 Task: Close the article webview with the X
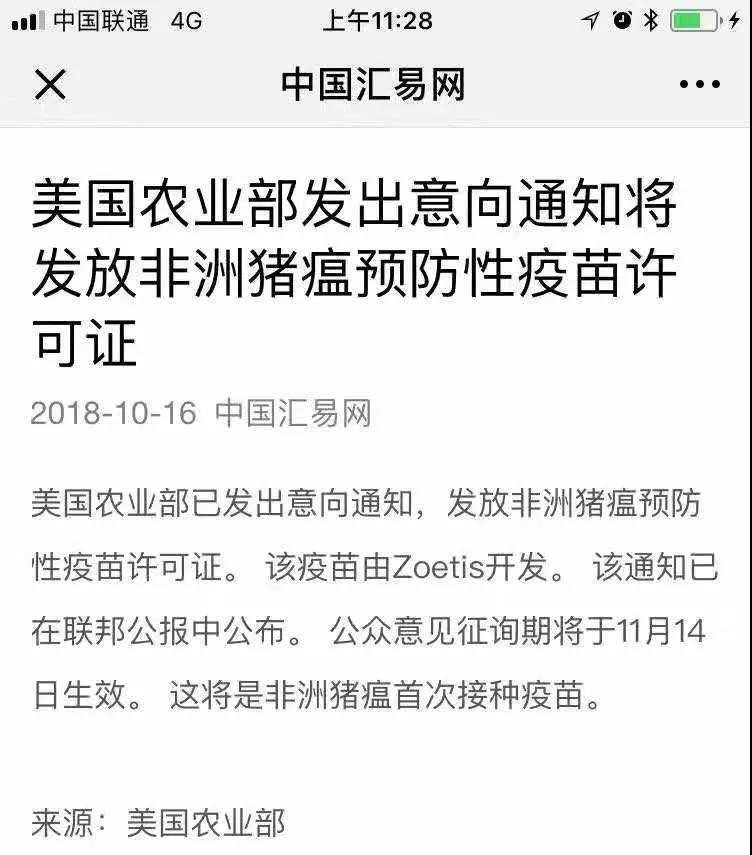click(x=50, y=85)
